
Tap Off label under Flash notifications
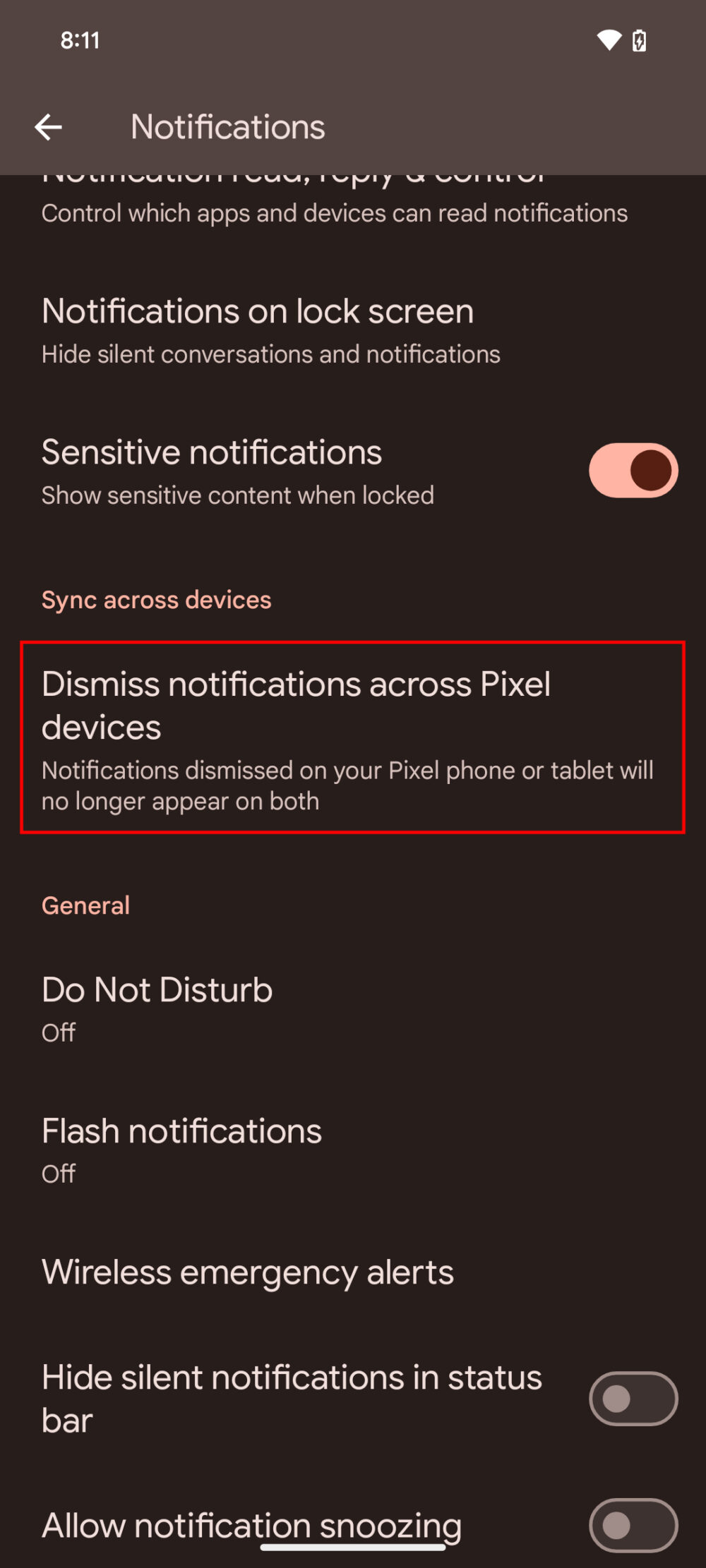click(x=58, y=1173)
